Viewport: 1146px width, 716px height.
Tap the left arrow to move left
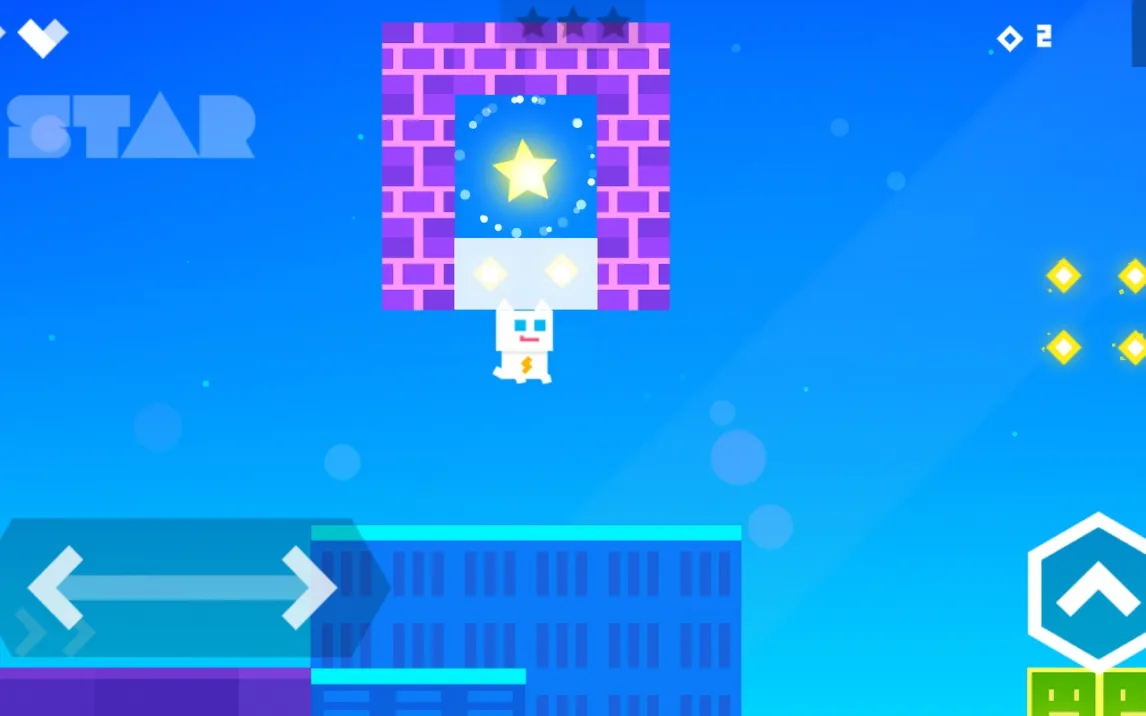[x=57, y=588]
